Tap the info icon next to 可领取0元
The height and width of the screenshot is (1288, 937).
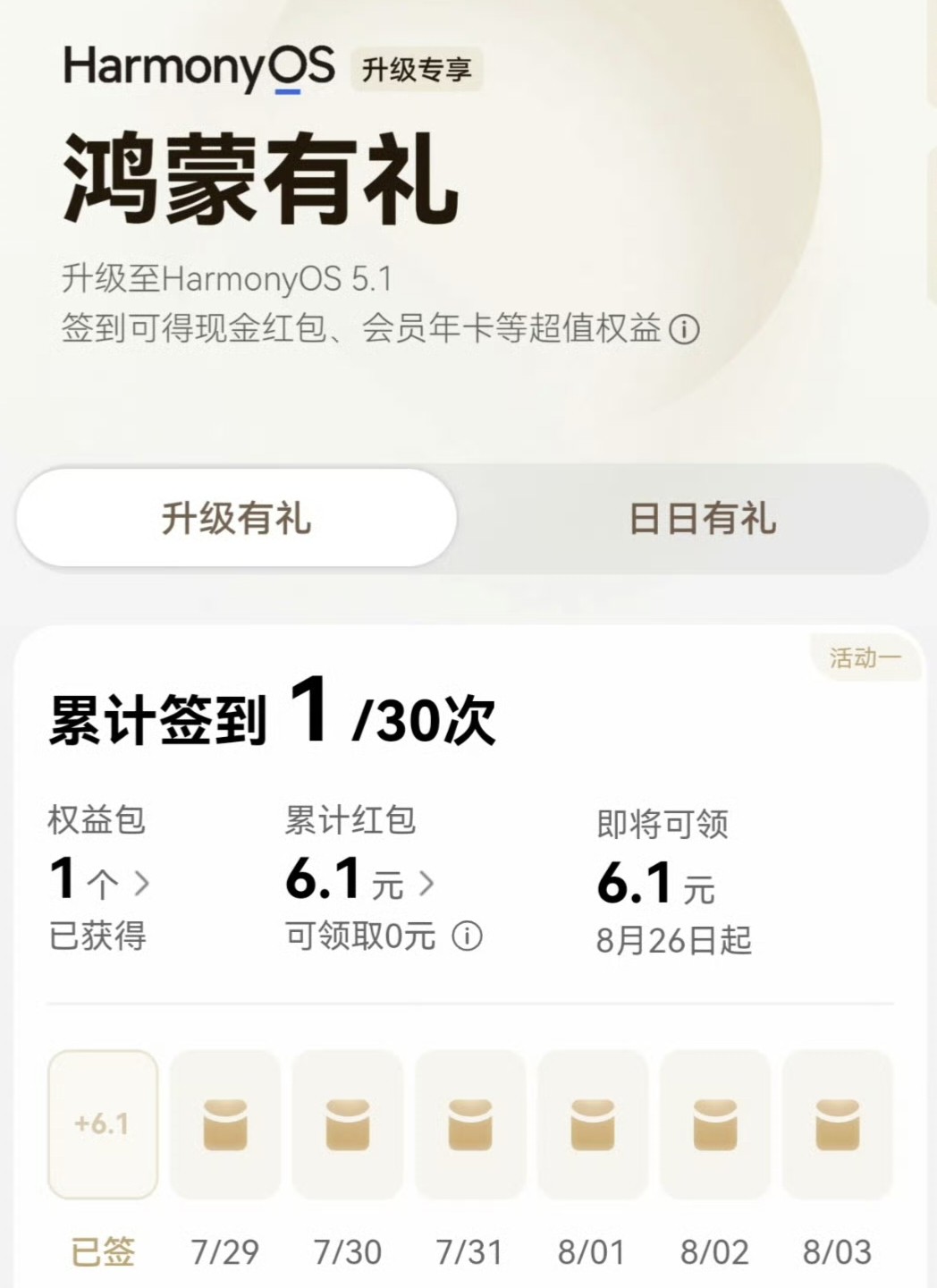467,936
